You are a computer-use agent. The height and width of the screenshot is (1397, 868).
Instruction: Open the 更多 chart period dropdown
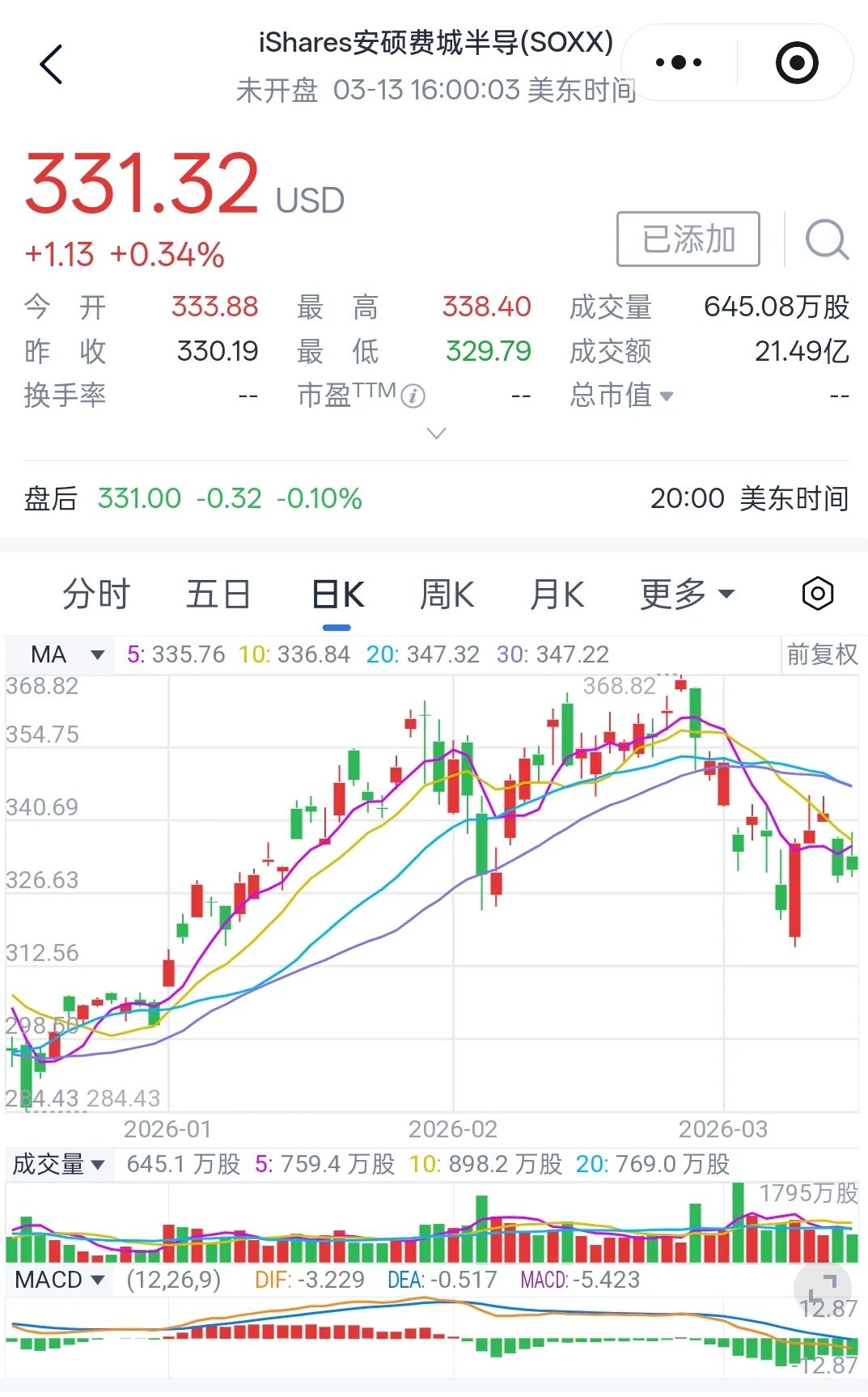[687, 595]
